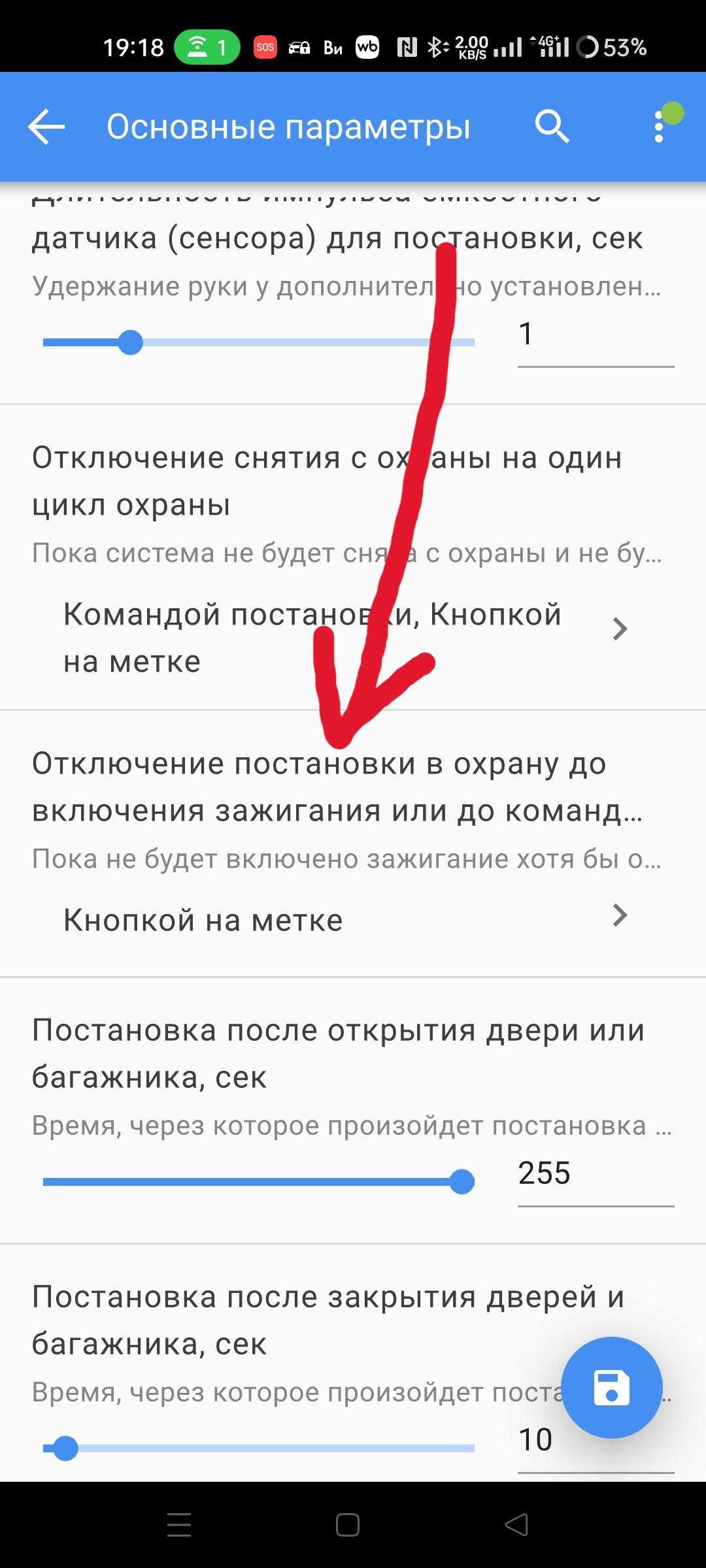Open search in Основные параметры

[552, 127]
